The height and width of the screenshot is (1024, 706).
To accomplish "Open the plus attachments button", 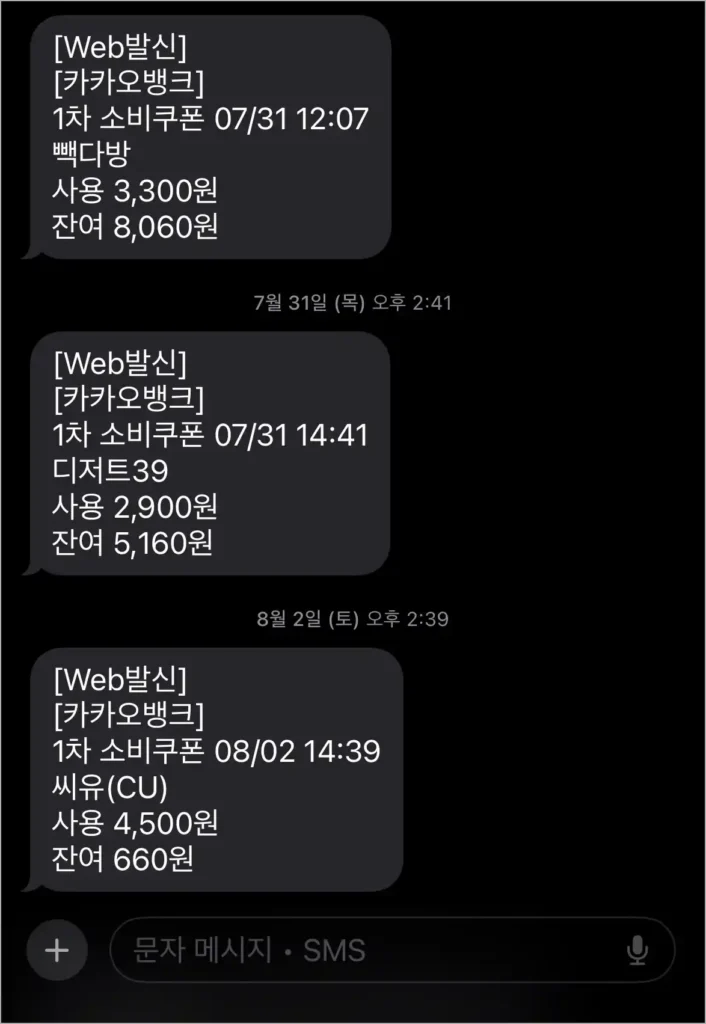I will click(x=57, y=949).
